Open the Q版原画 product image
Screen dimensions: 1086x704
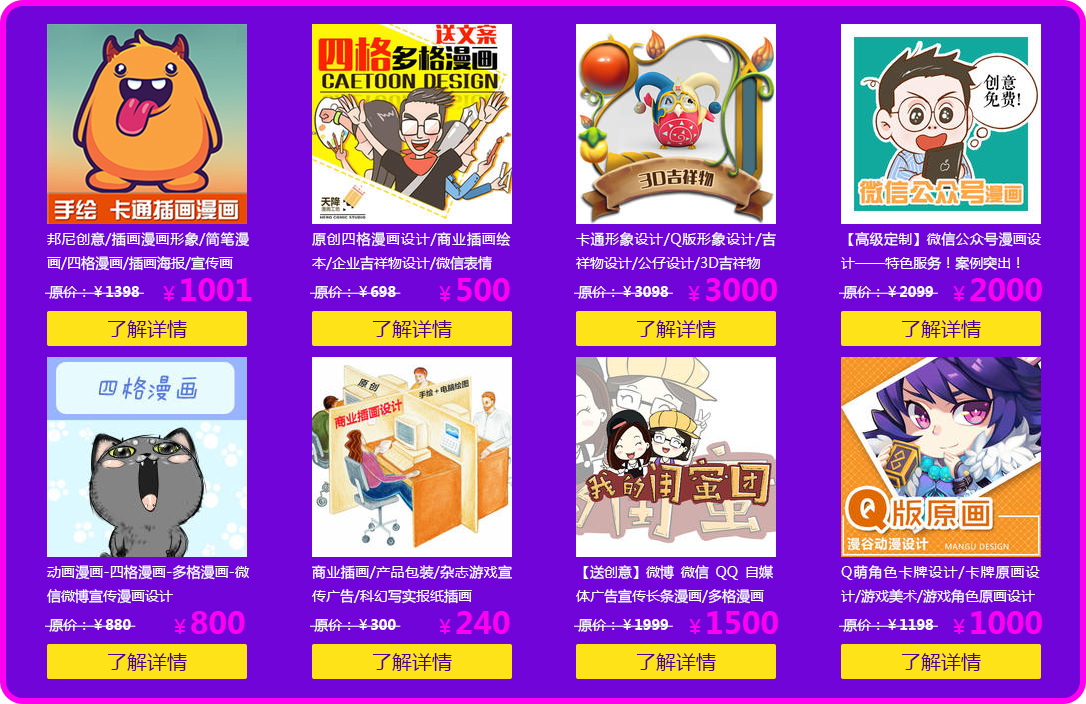coord(940,457)
